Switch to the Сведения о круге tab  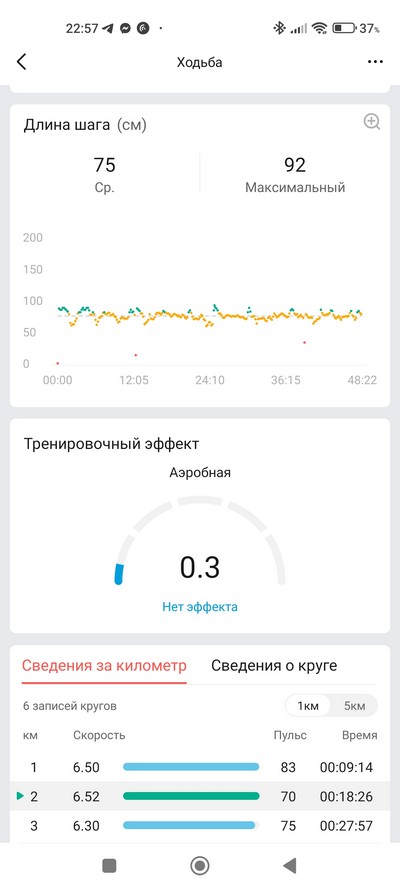274,665
